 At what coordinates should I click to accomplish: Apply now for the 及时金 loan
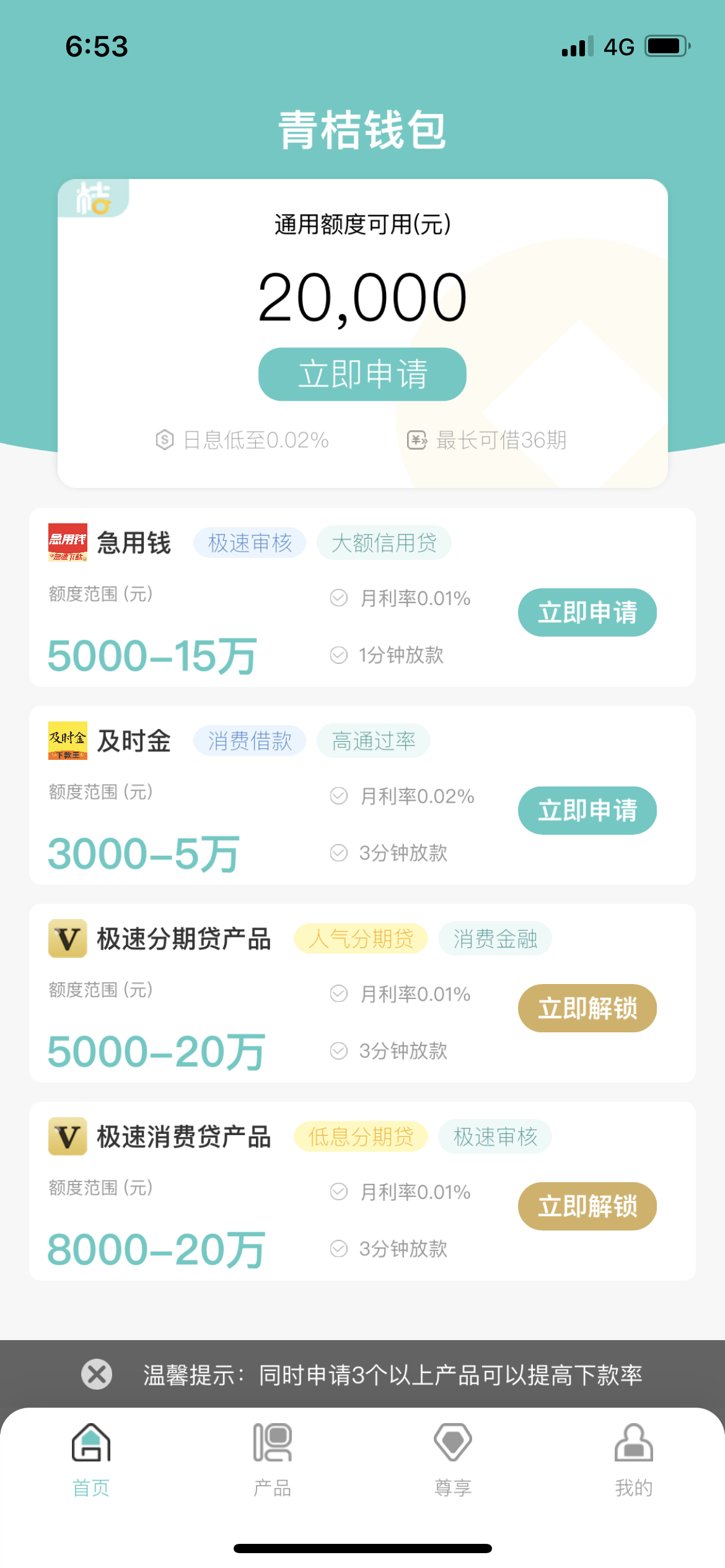pyautogui.click(x=587, y=811)
